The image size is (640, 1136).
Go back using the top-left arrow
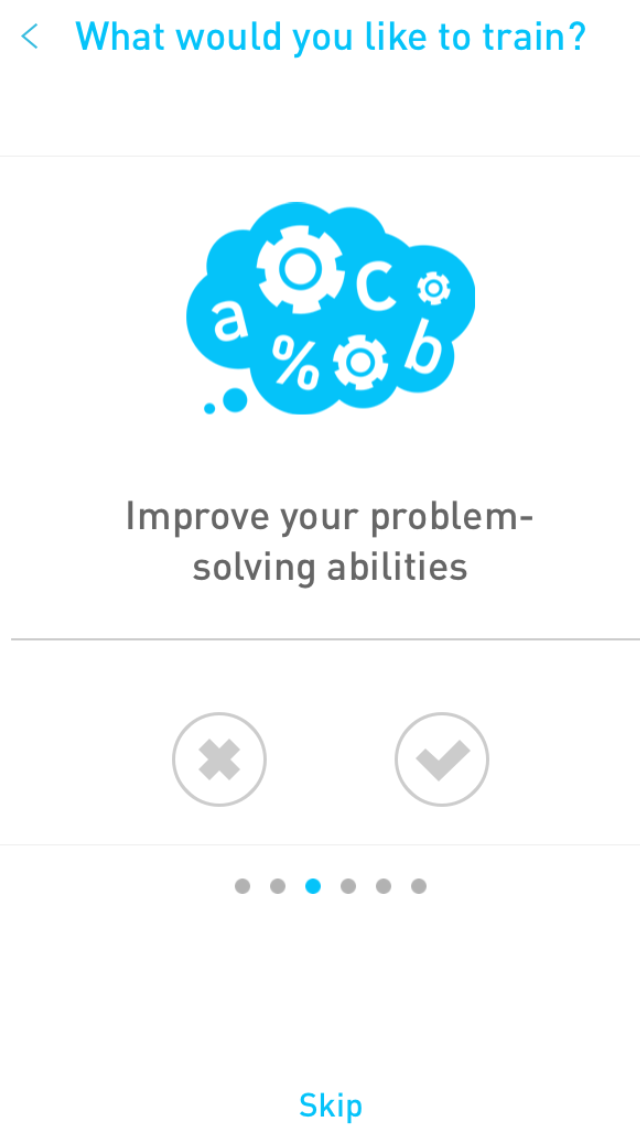30,36
